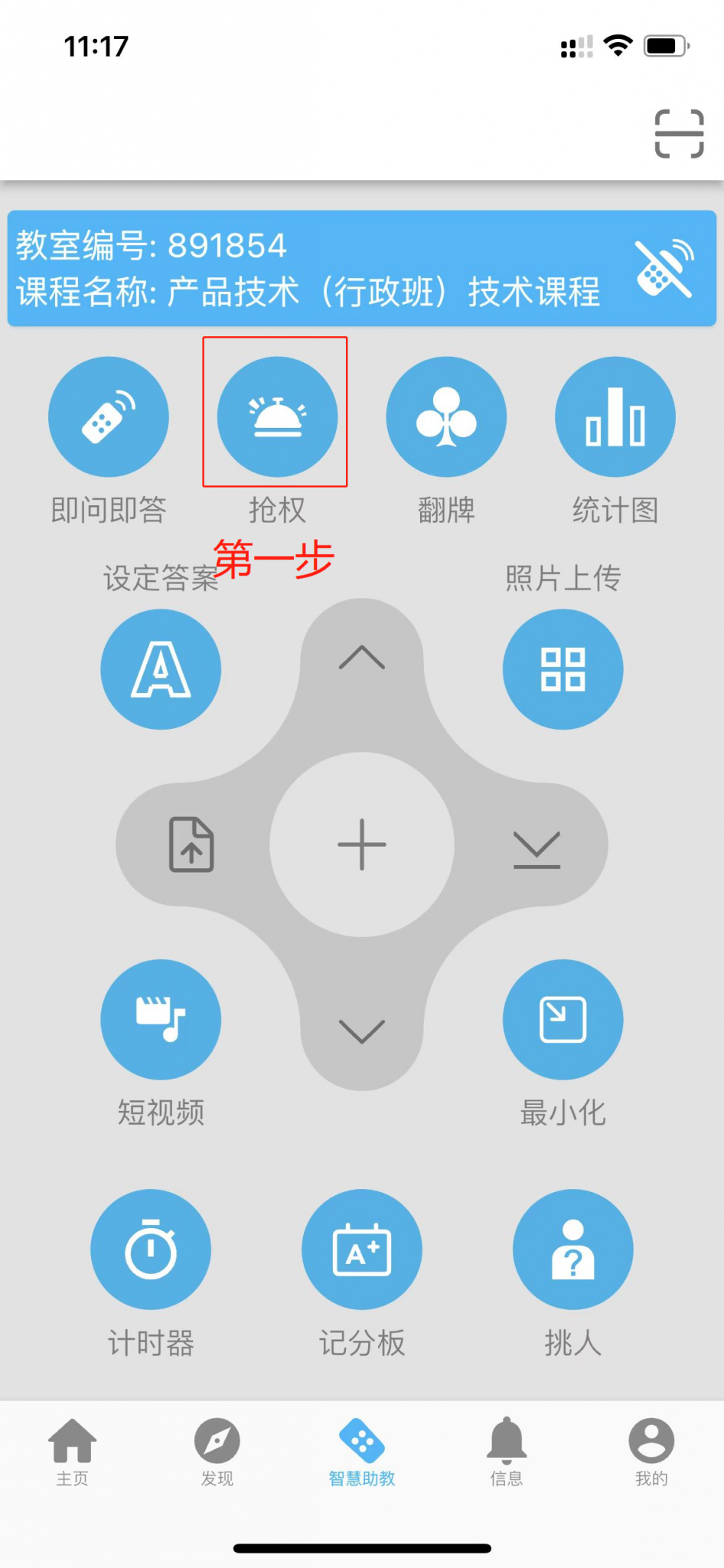This screenshot has height=1568, width=724.
Task: Launch the 计时器 timer
Action: click(151, 1249)
